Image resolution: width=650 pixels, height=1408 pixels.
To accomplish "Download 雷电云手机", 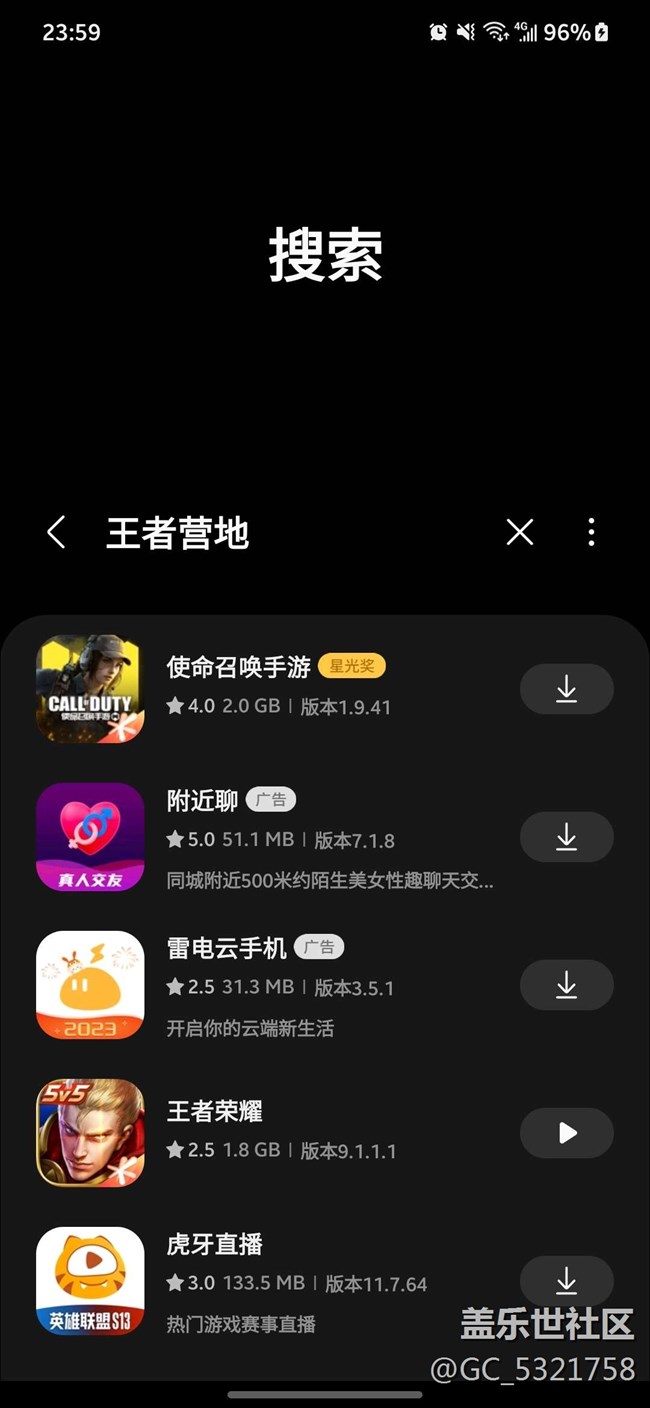I will tap(566, 985).
